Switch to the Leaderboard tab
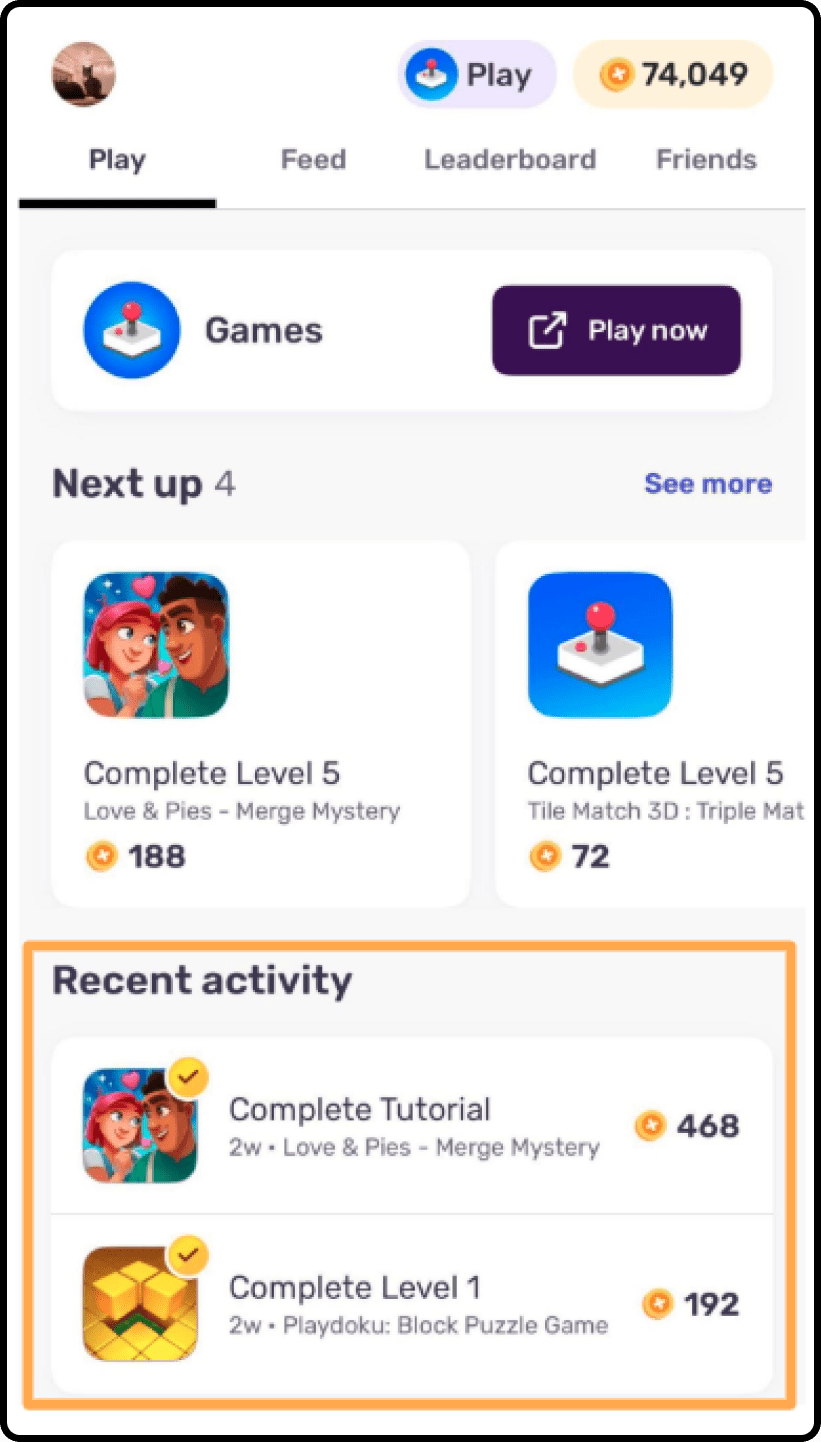 pyautogui.click(x=509, y=160)
